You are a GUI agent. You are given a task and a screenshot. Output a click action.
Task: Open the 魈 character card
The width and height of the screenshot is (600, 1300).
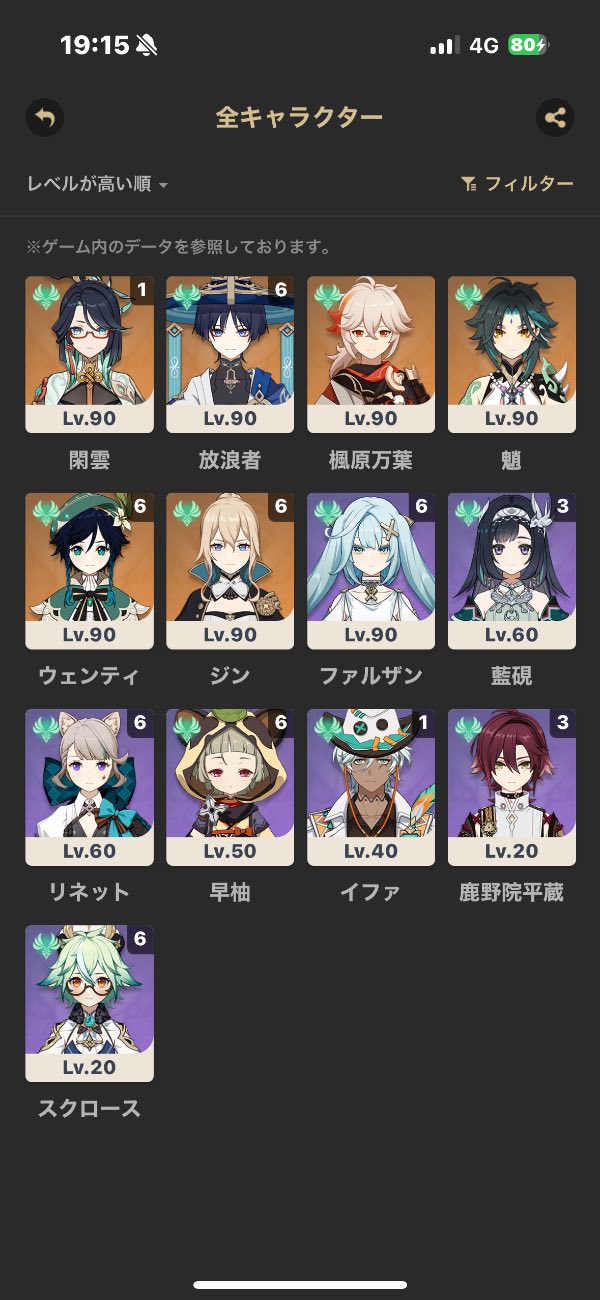(512, 354)
